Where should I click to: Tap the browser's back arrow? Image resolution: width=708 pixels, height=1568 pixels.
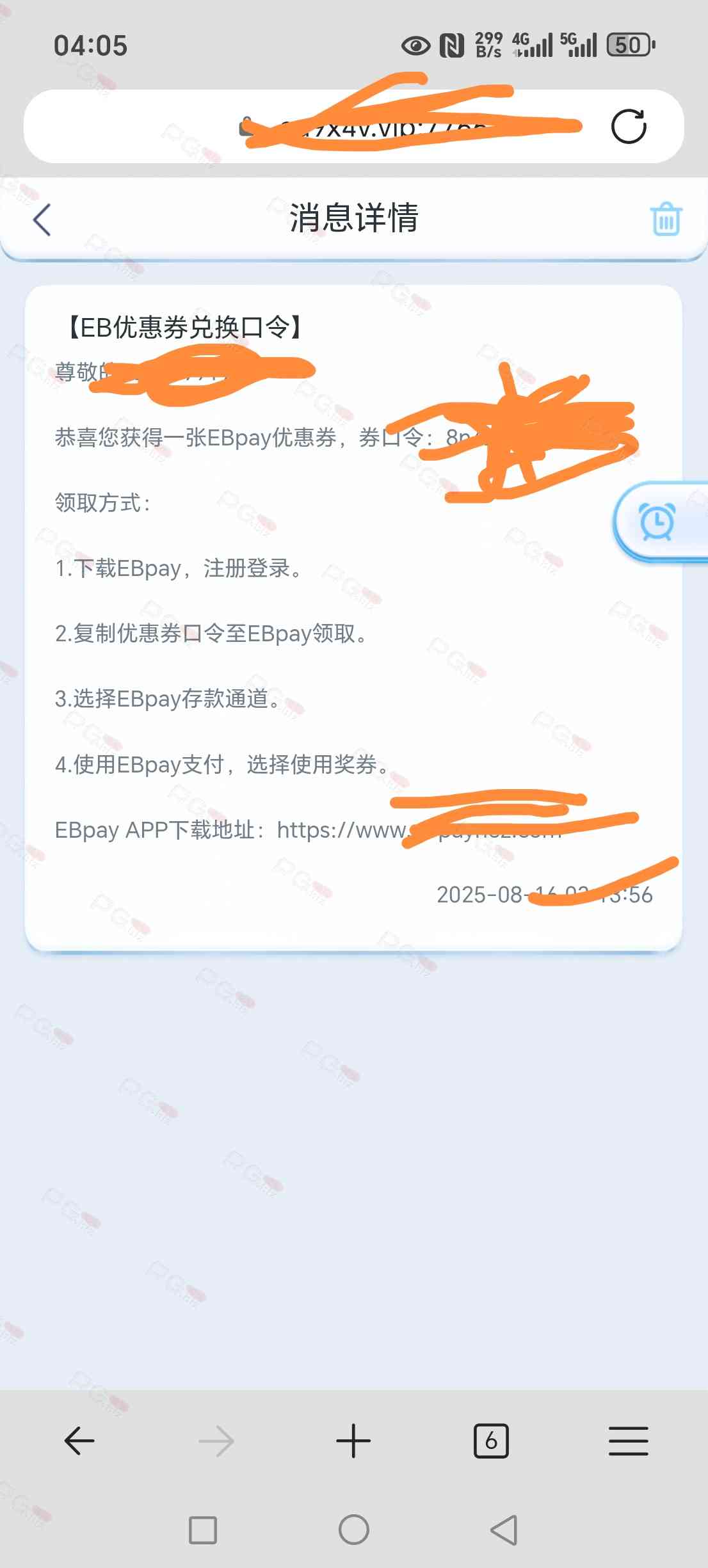click(79, 1441)
